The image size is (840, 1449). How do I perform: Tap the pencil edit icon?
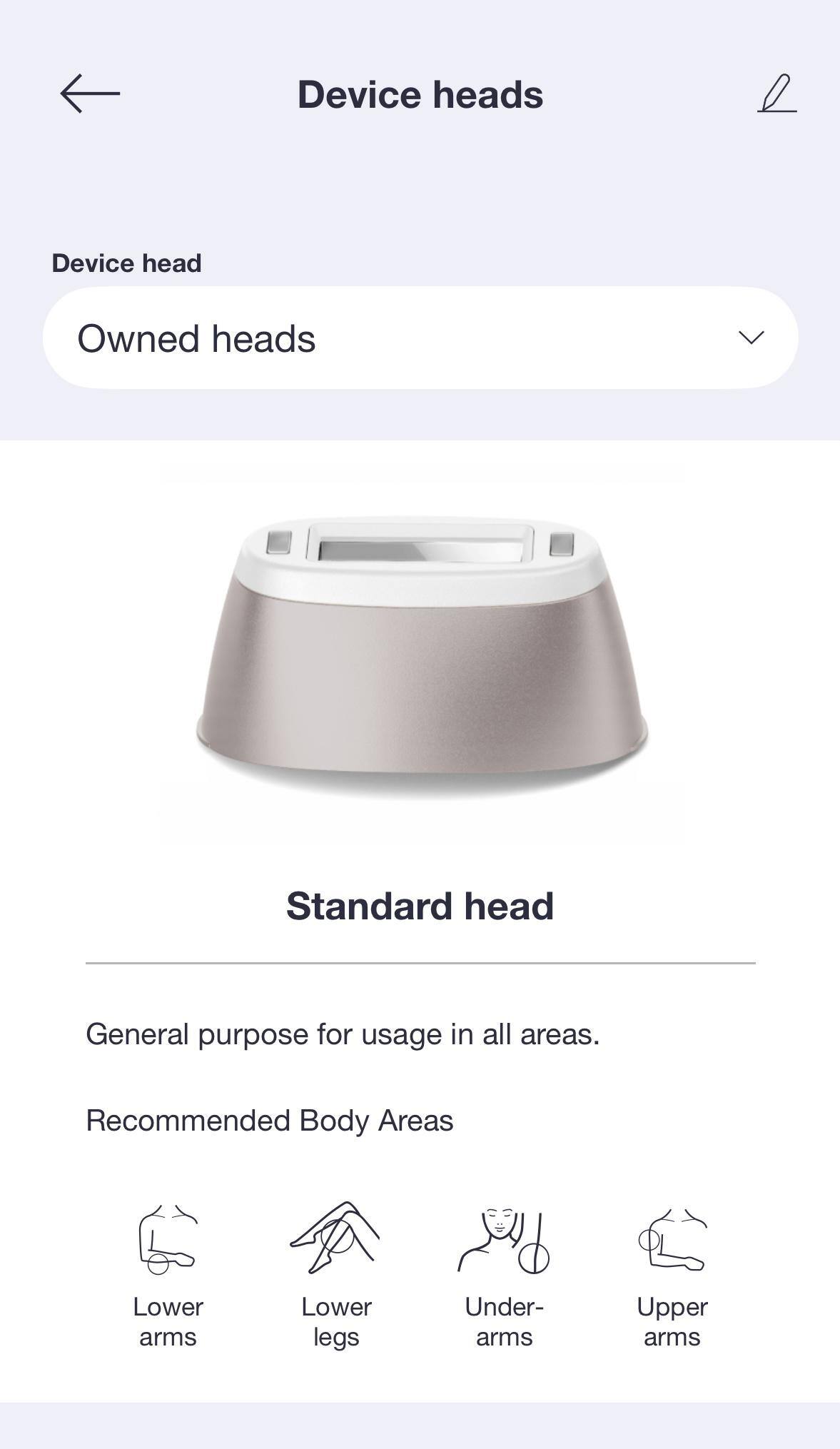[776, 94]
